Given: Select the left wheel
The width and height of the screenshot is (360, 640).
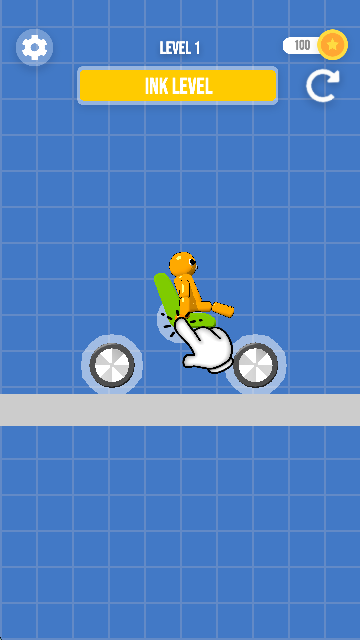Looking at the screenshot, I should 112,365.
